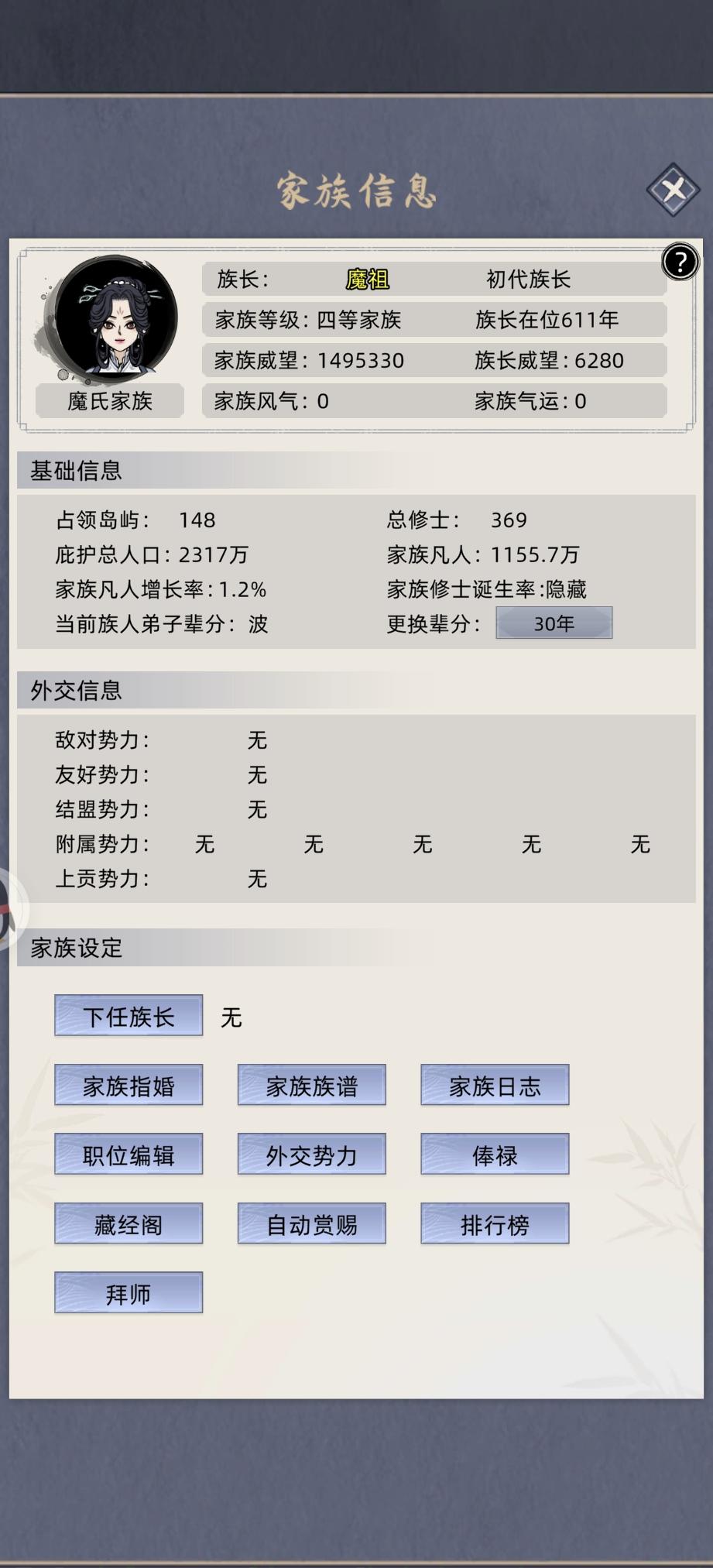Open 藏经阁 to view the scripture library
This screenshot has width=713, height=1568.
[127, 1223]
